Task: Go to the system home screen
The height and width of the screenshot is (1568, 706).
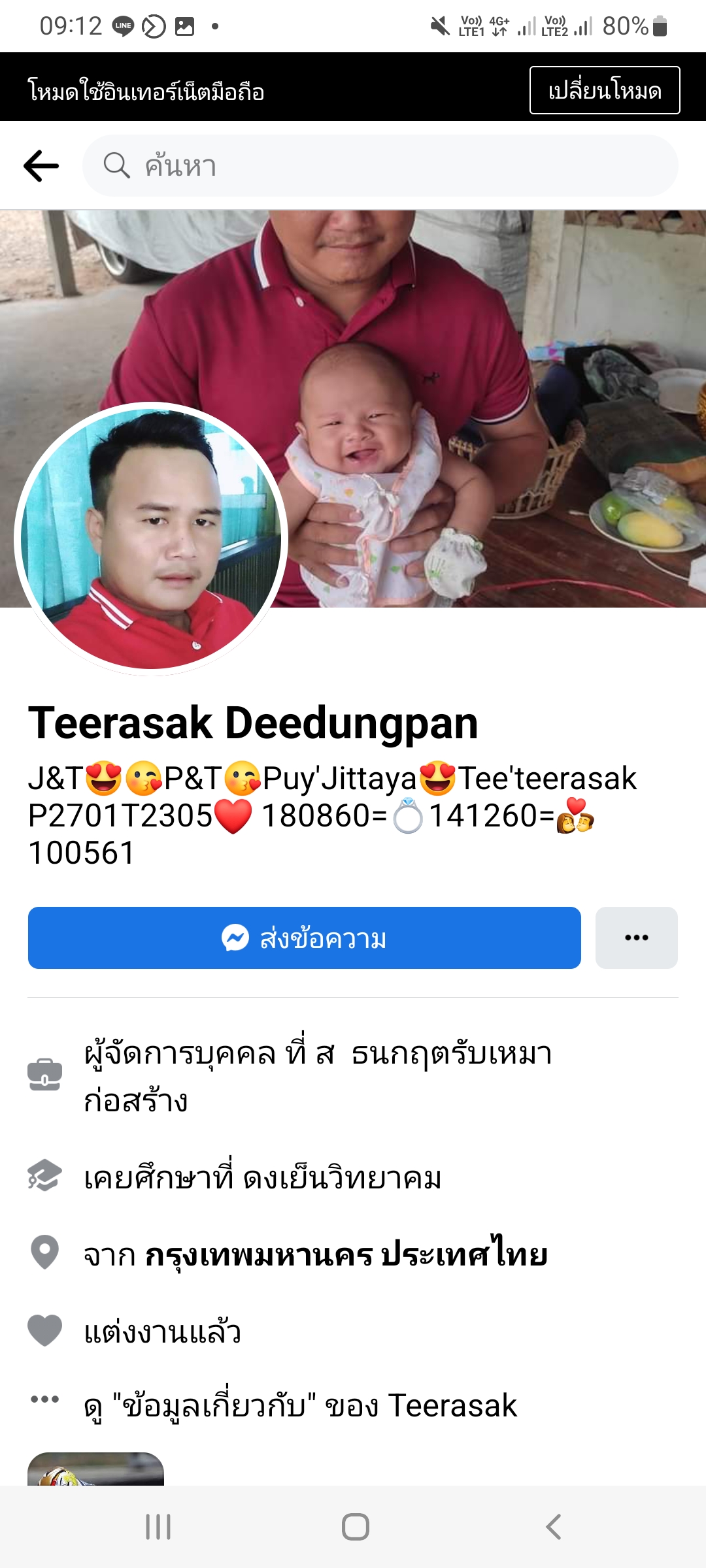Action: point(355,1527)
